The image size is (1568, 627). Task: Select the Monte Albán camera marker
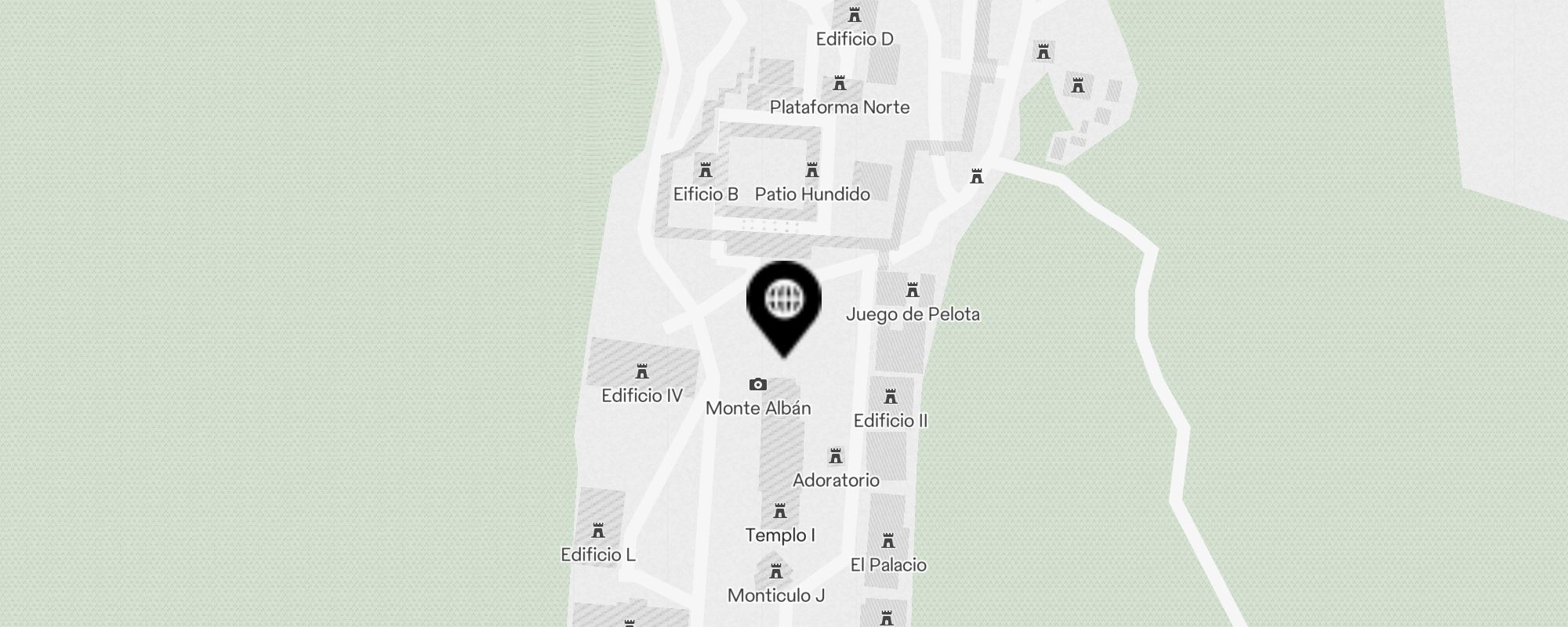tap(757, 384)
